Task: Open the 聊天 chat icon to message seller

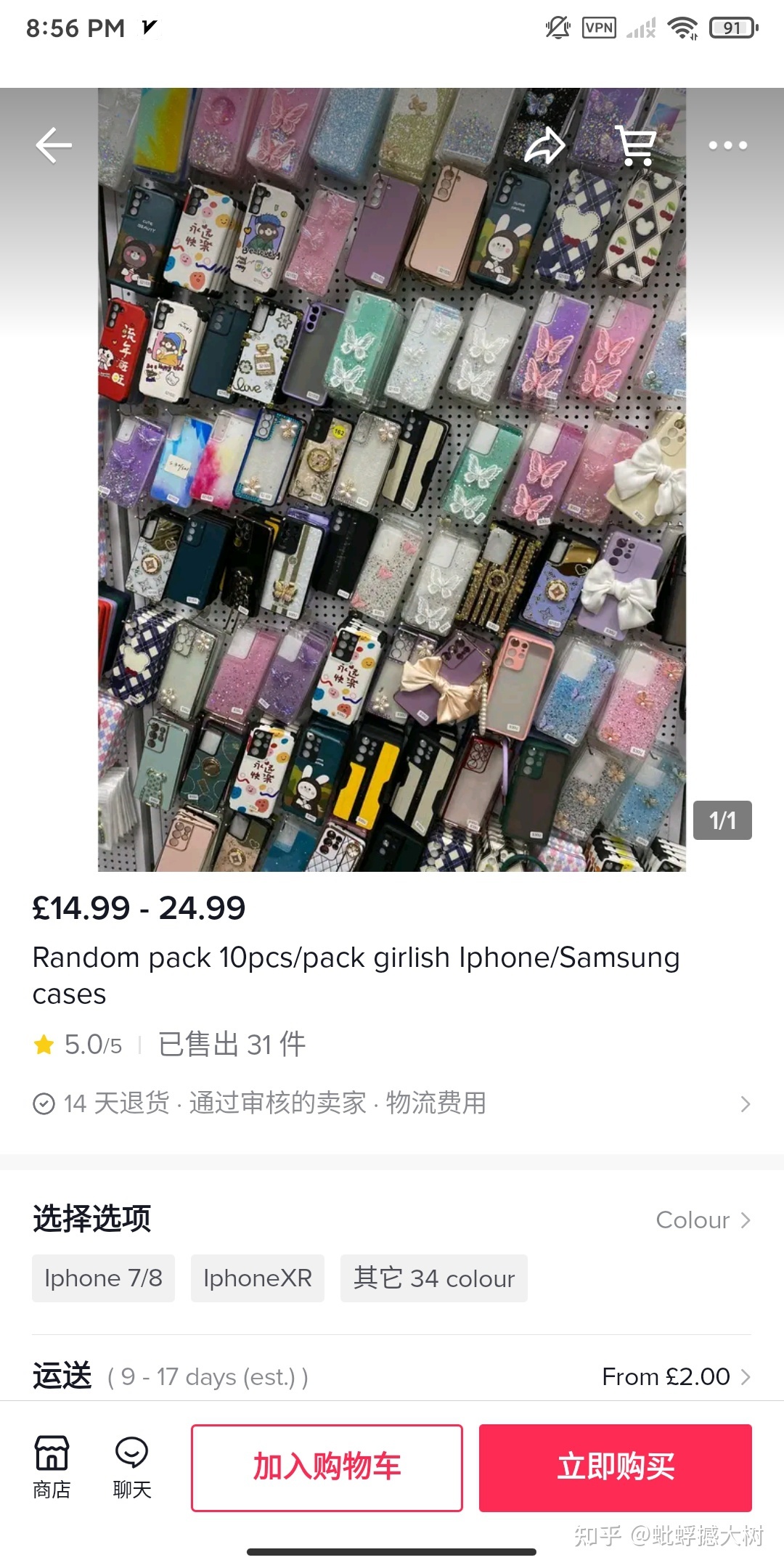Action: pyautogui.click(x=131, y=1466)
